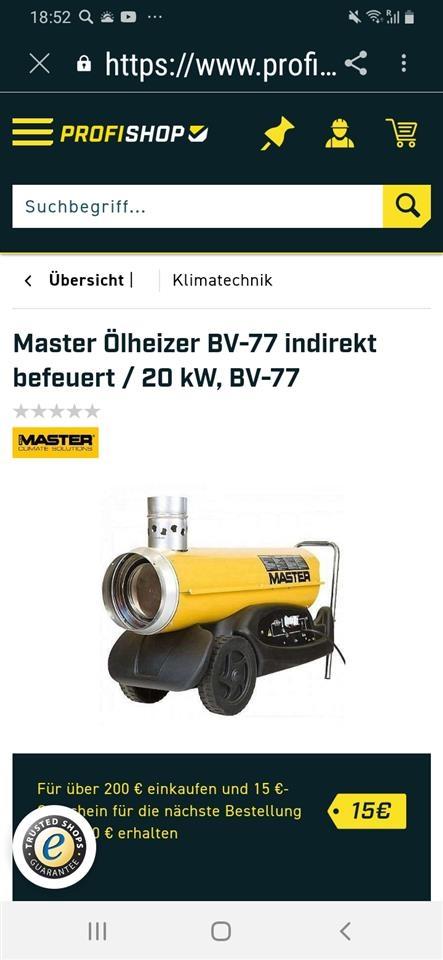Viewport: 443px width, 960px height.
Task: Share this page via the share icon
Action: pos(356,63)
